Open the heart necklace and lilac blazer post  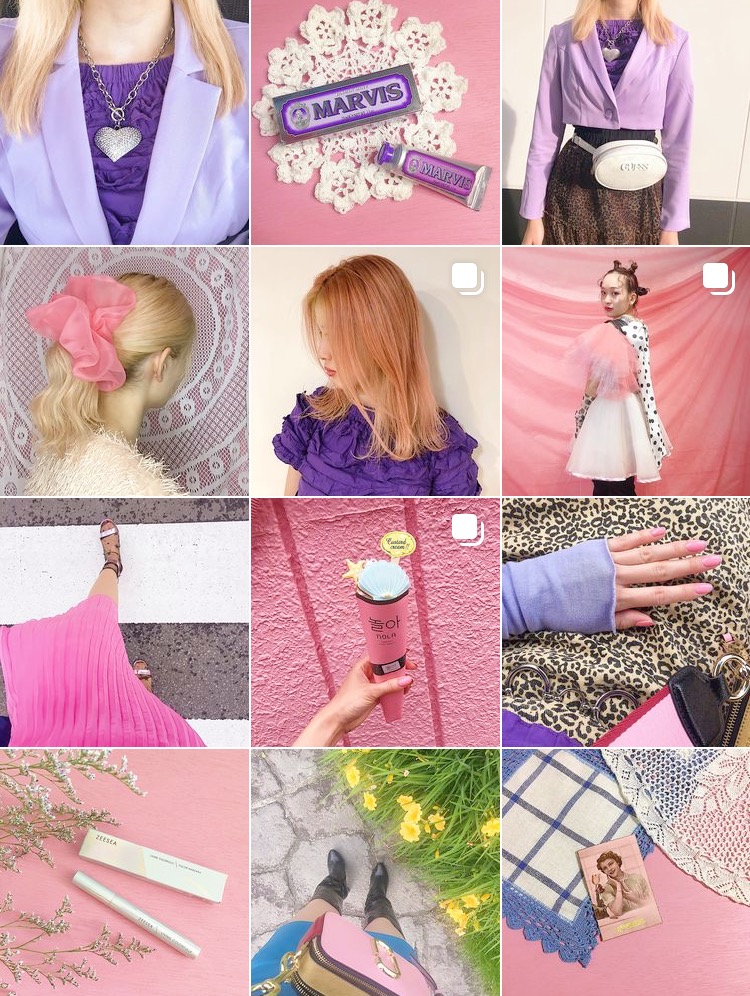[x=124, y=122]
